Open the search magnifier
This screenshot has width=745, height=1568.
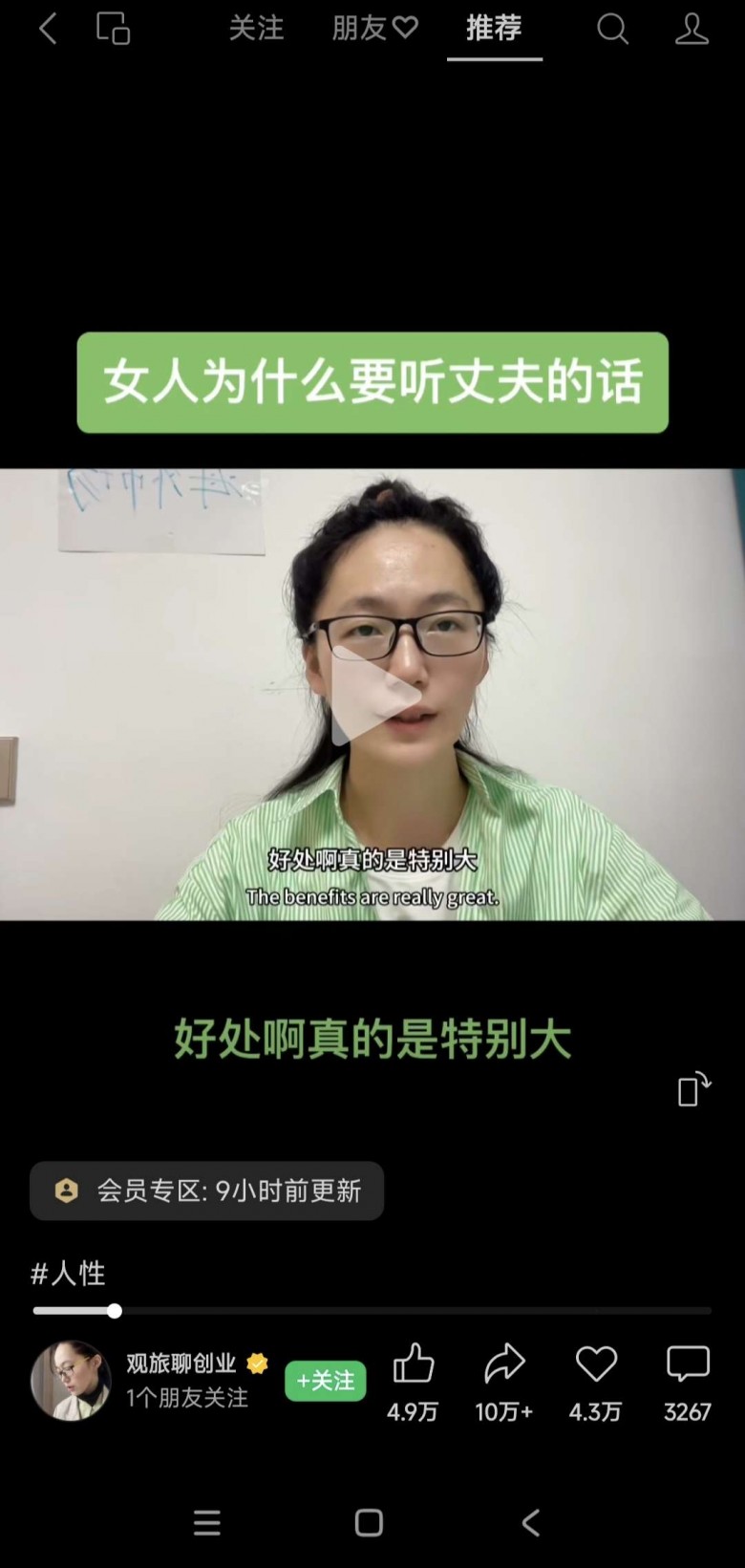tap(612, 30)
